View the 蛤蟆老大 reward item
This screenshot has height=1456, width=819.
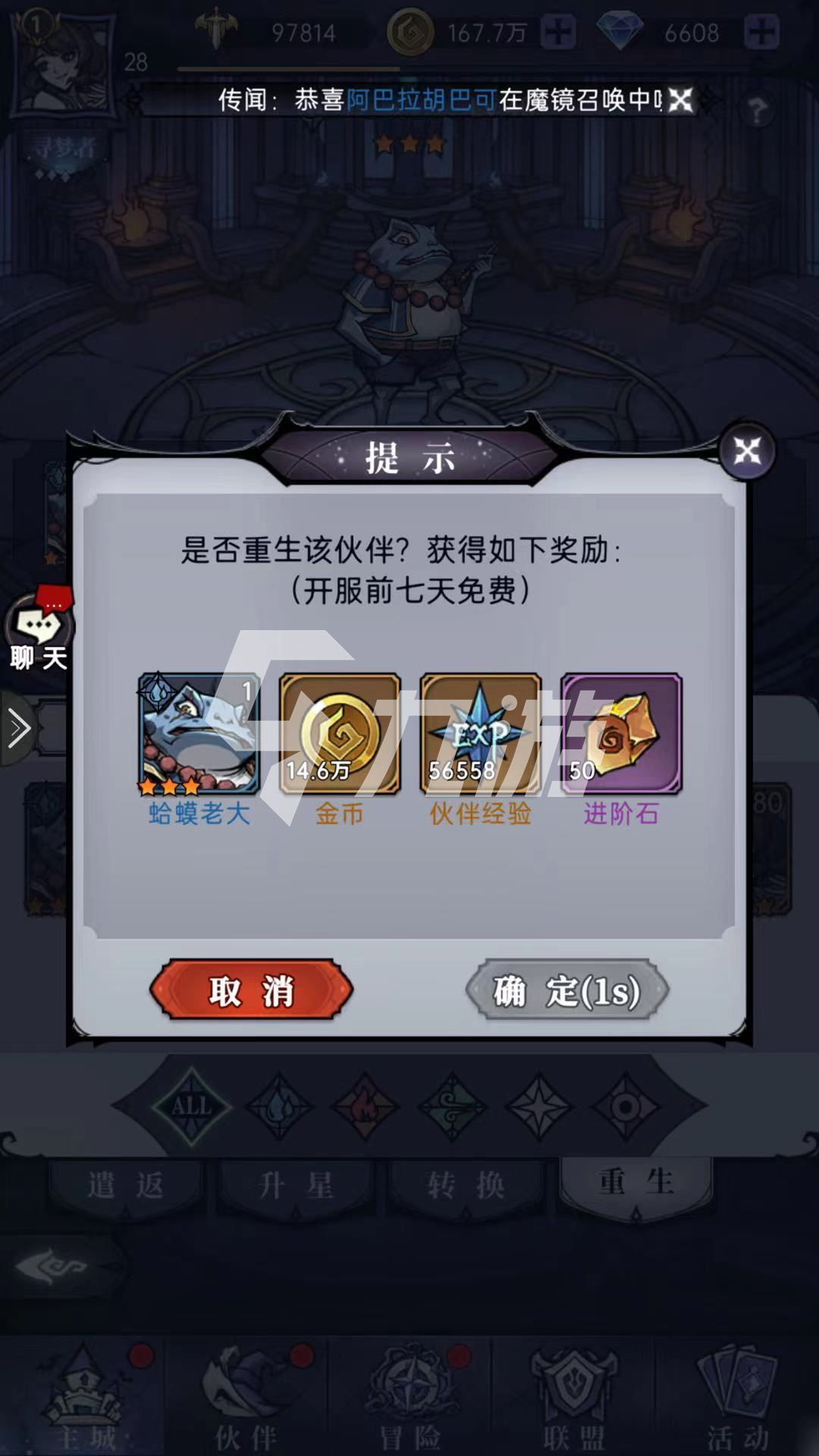[199, 733]
